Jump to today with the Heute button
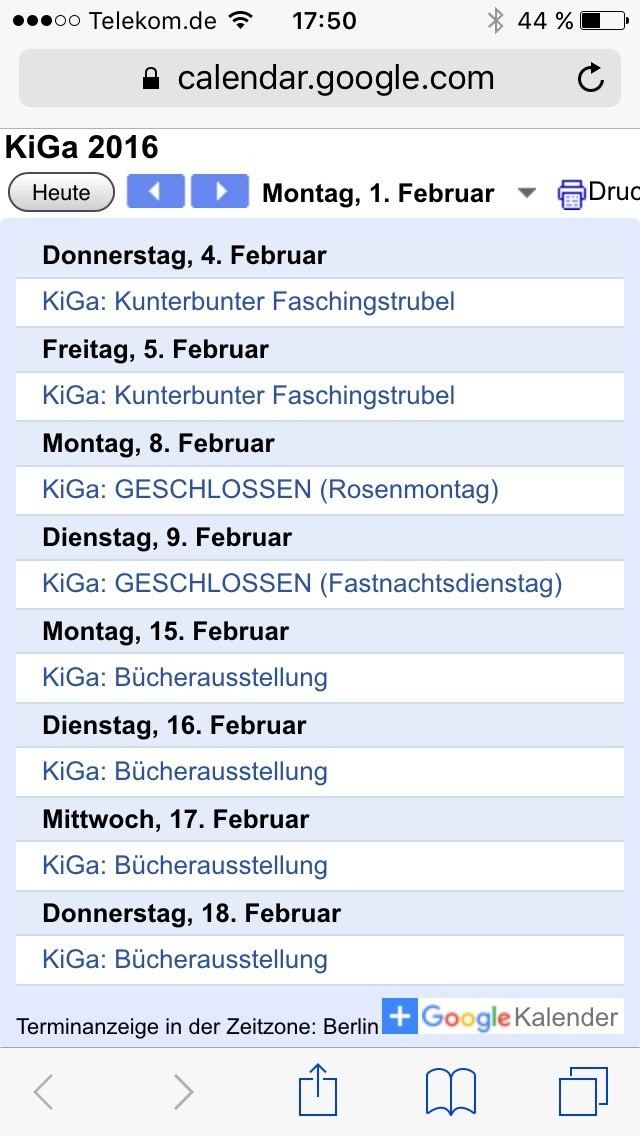The height and width of the screenshot is (1136, 640). click(62, 193)
